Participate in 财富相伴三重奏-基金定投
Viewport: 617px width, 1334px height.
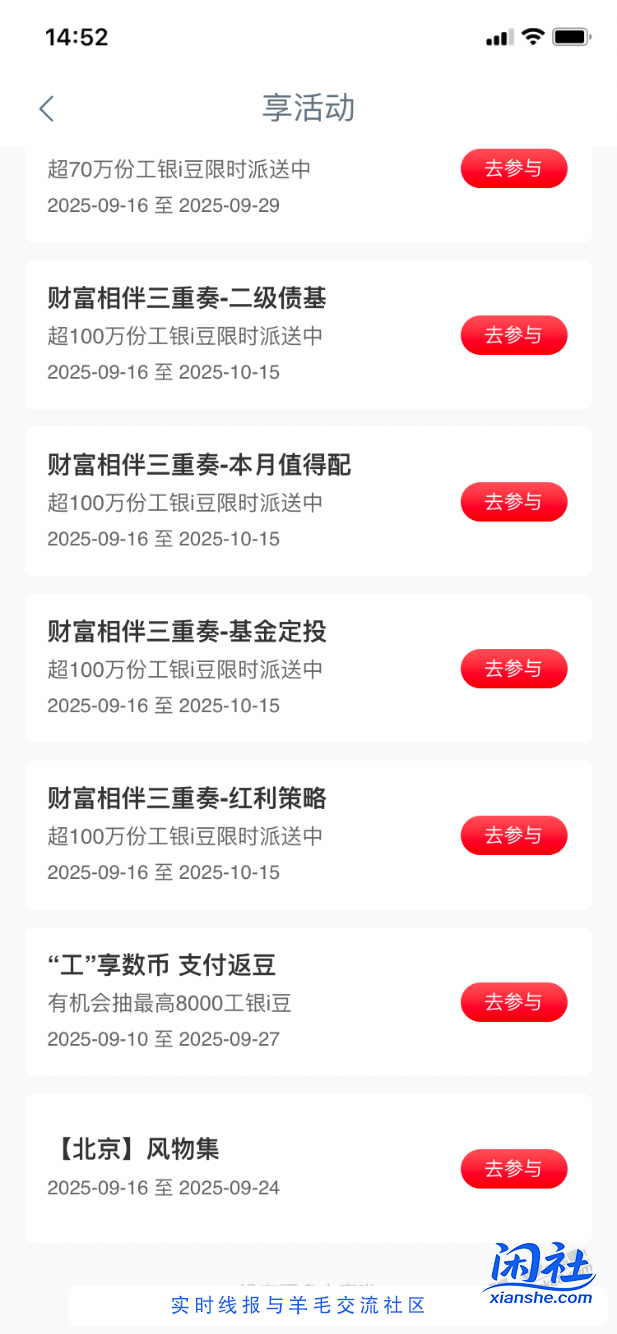(x=513, y=668)
